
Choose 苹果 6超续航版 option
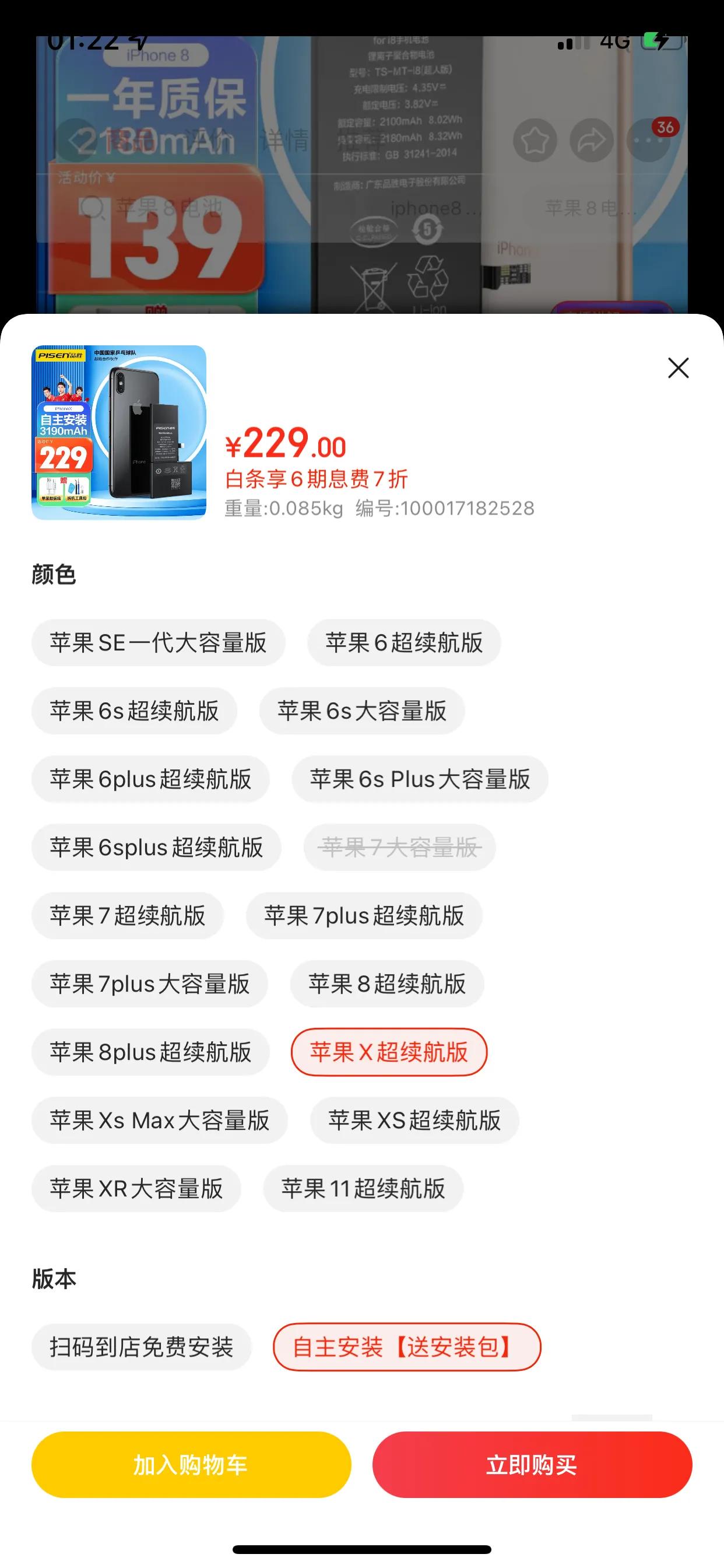[404, 643]
